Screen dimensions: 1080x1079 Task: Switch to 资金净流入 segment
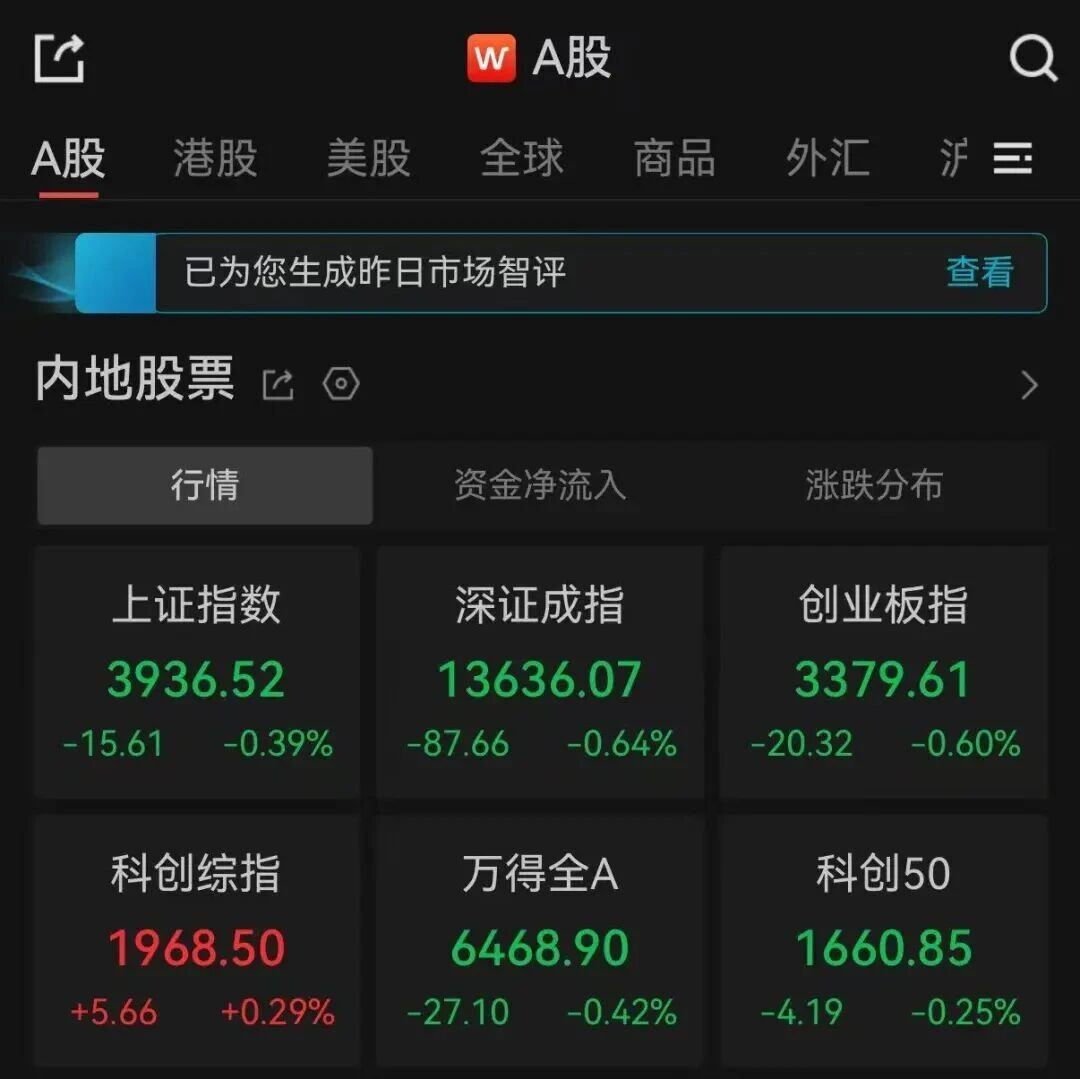pos(541,485)
